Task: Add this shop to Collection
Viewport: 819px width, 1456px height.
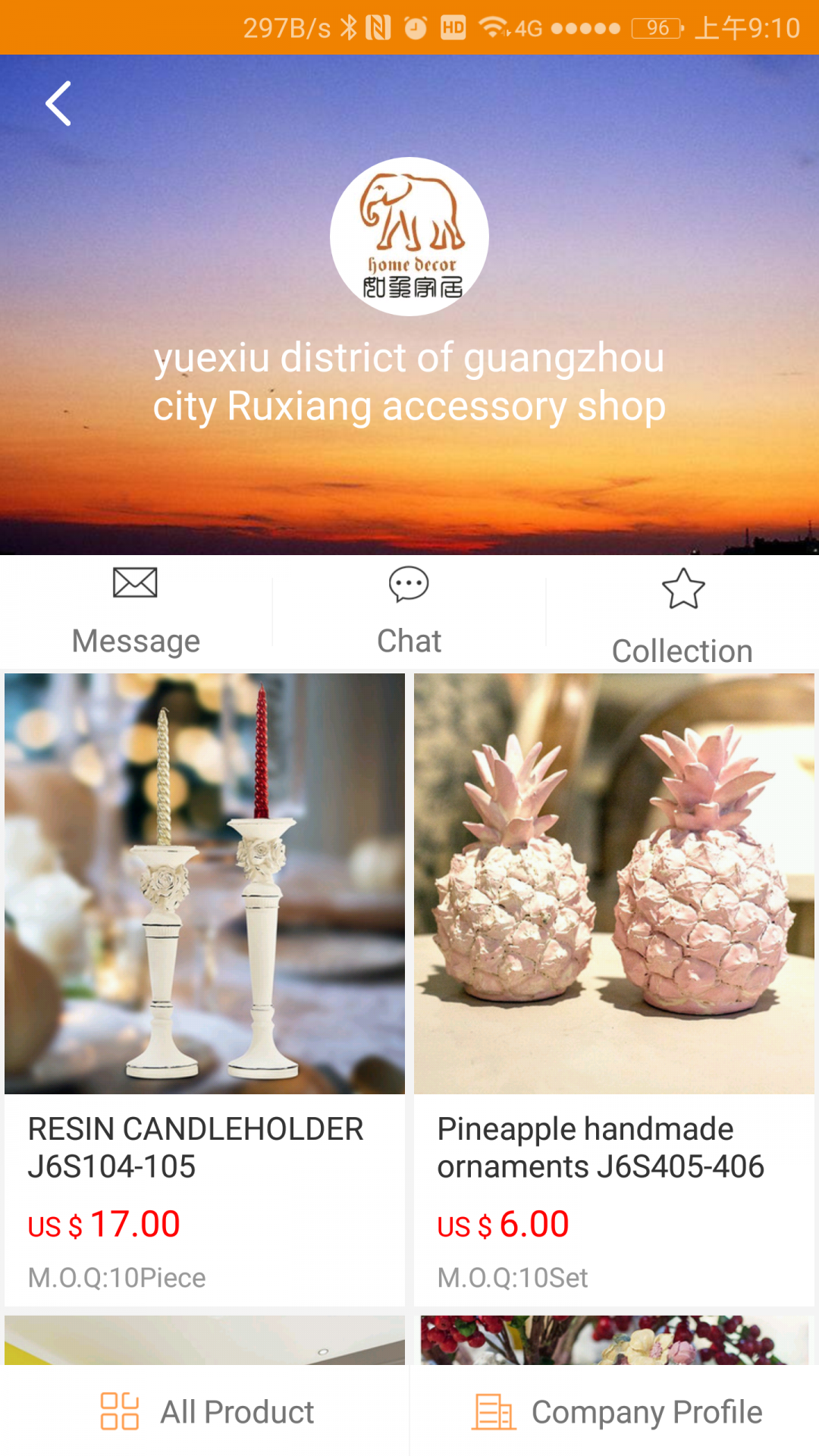Action: point(682,614)
